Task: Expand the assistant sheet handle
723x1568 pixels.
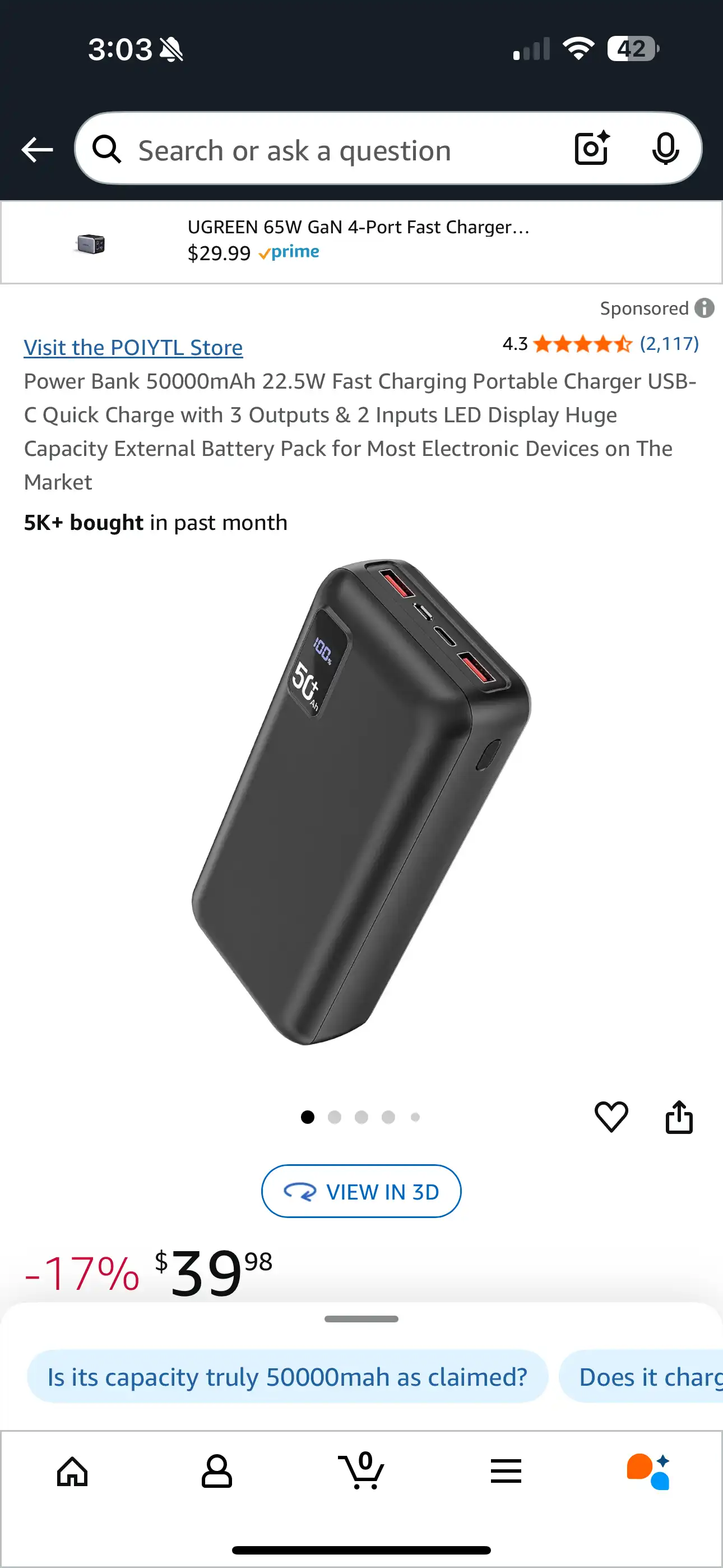Action: pyautogui.click(x=361, y=1319)
